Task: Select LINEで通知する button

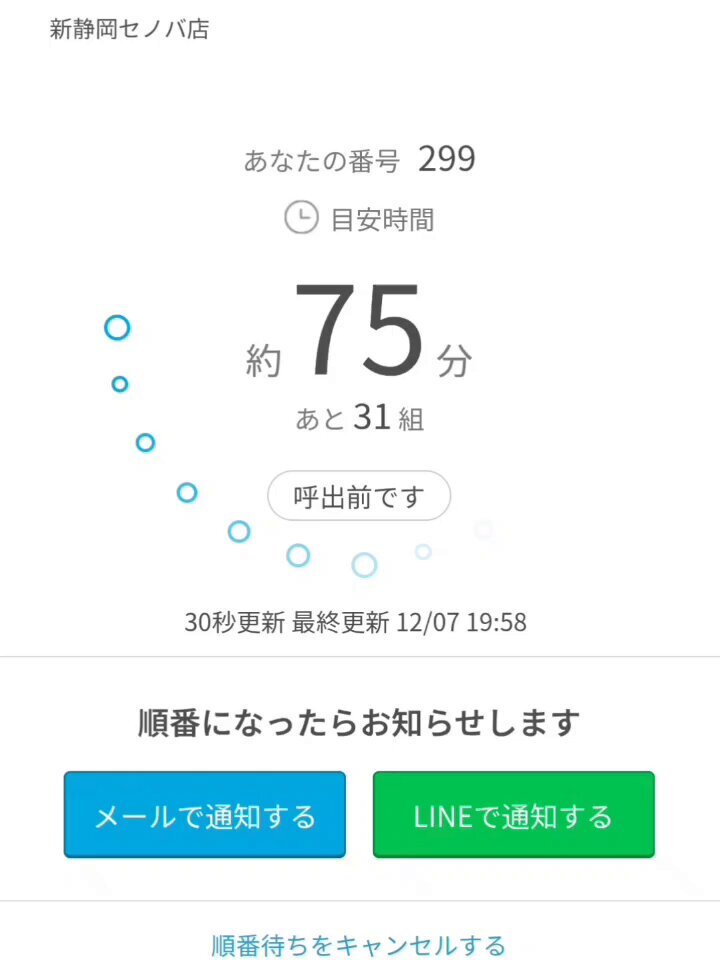Action: pyautogui.click(x=513, y=815)
